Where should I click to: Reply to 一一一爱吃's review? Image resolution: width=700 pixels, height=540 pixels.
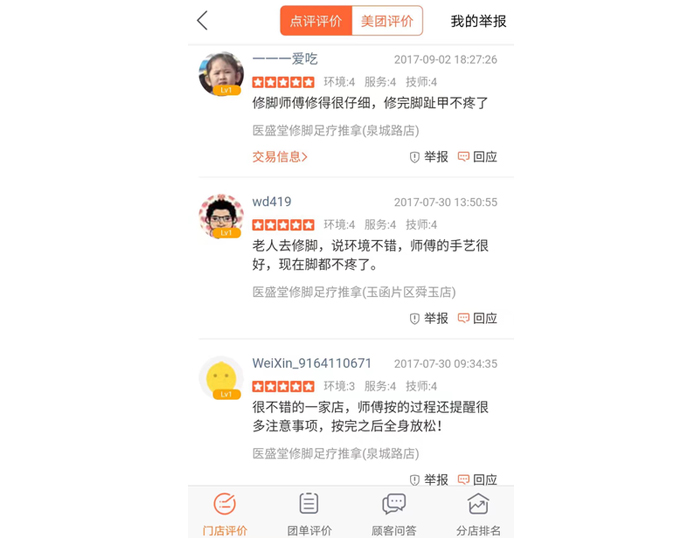coord(477,157)
